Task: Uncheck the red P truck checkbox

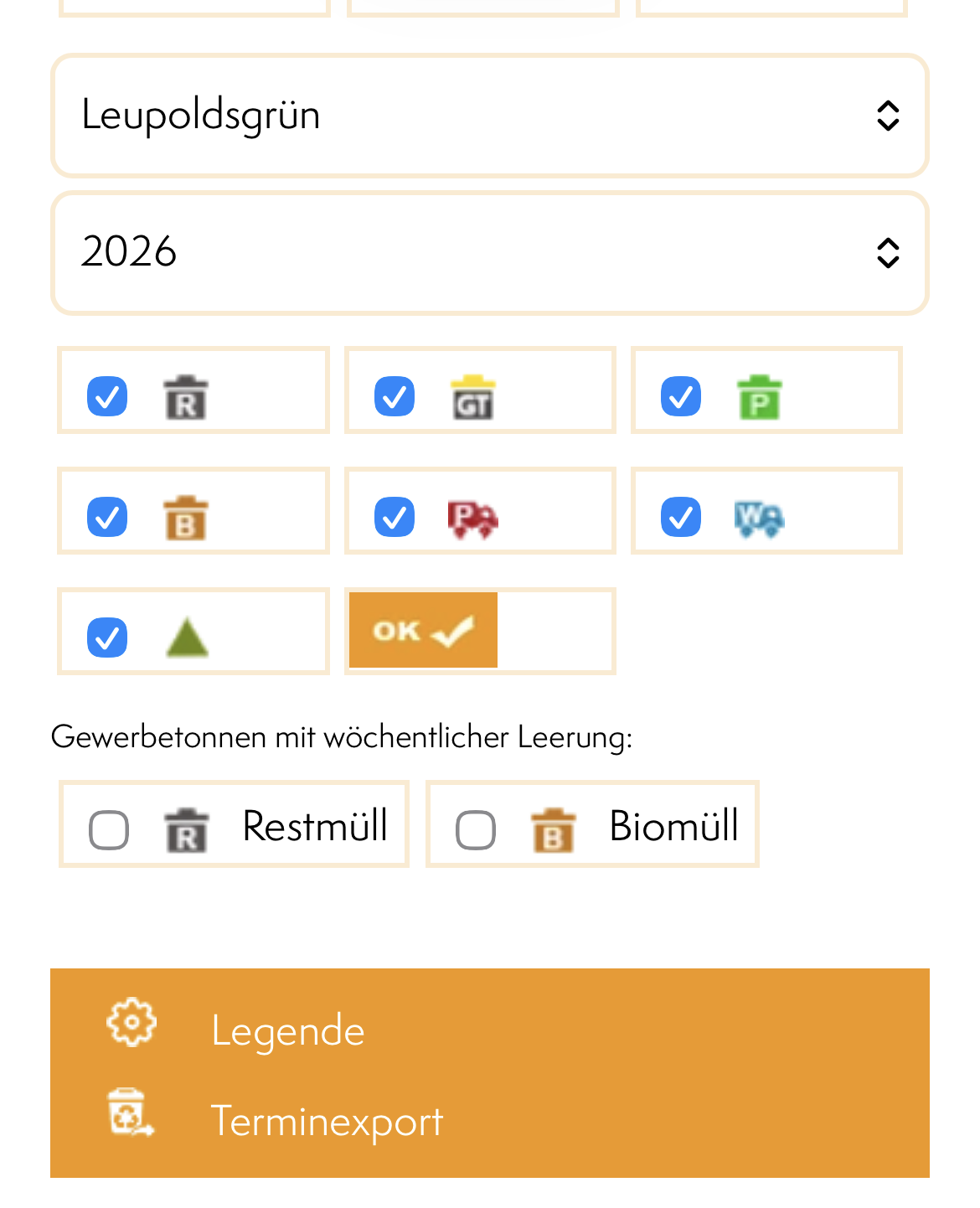Action: pyautogui.click(x=395, y=517)
